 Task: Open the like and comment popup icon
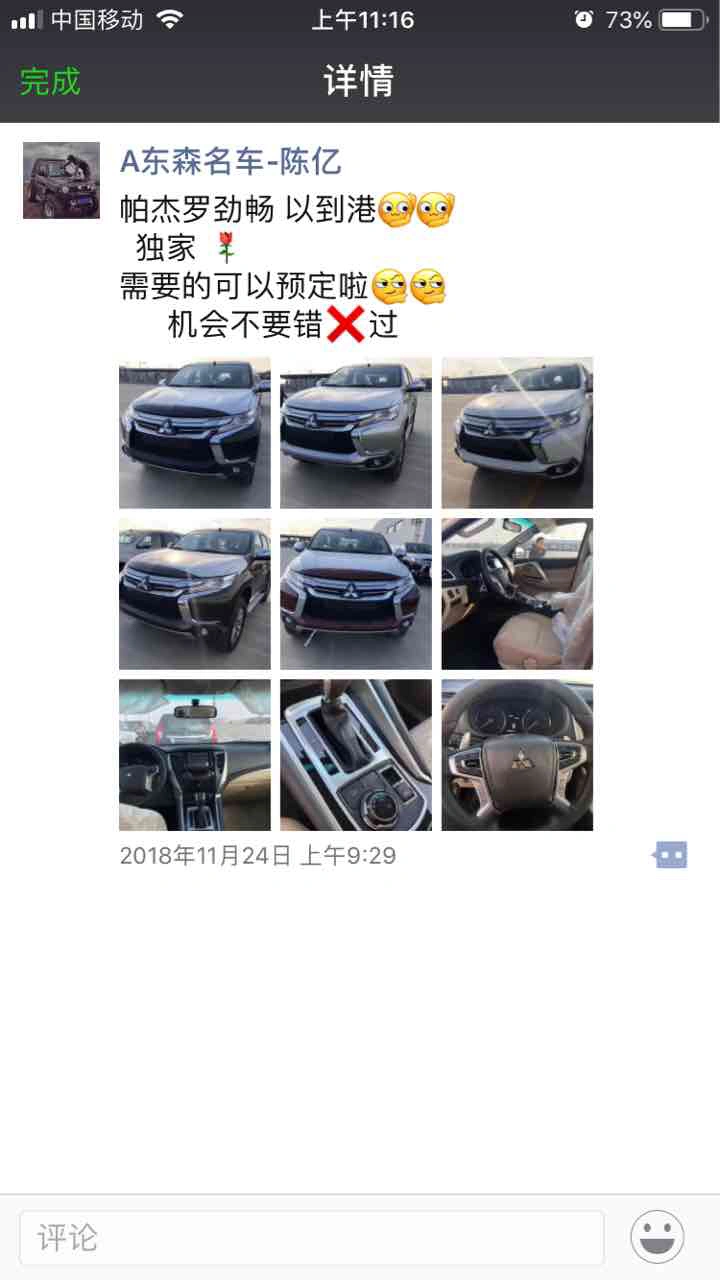tap(670, 855)
